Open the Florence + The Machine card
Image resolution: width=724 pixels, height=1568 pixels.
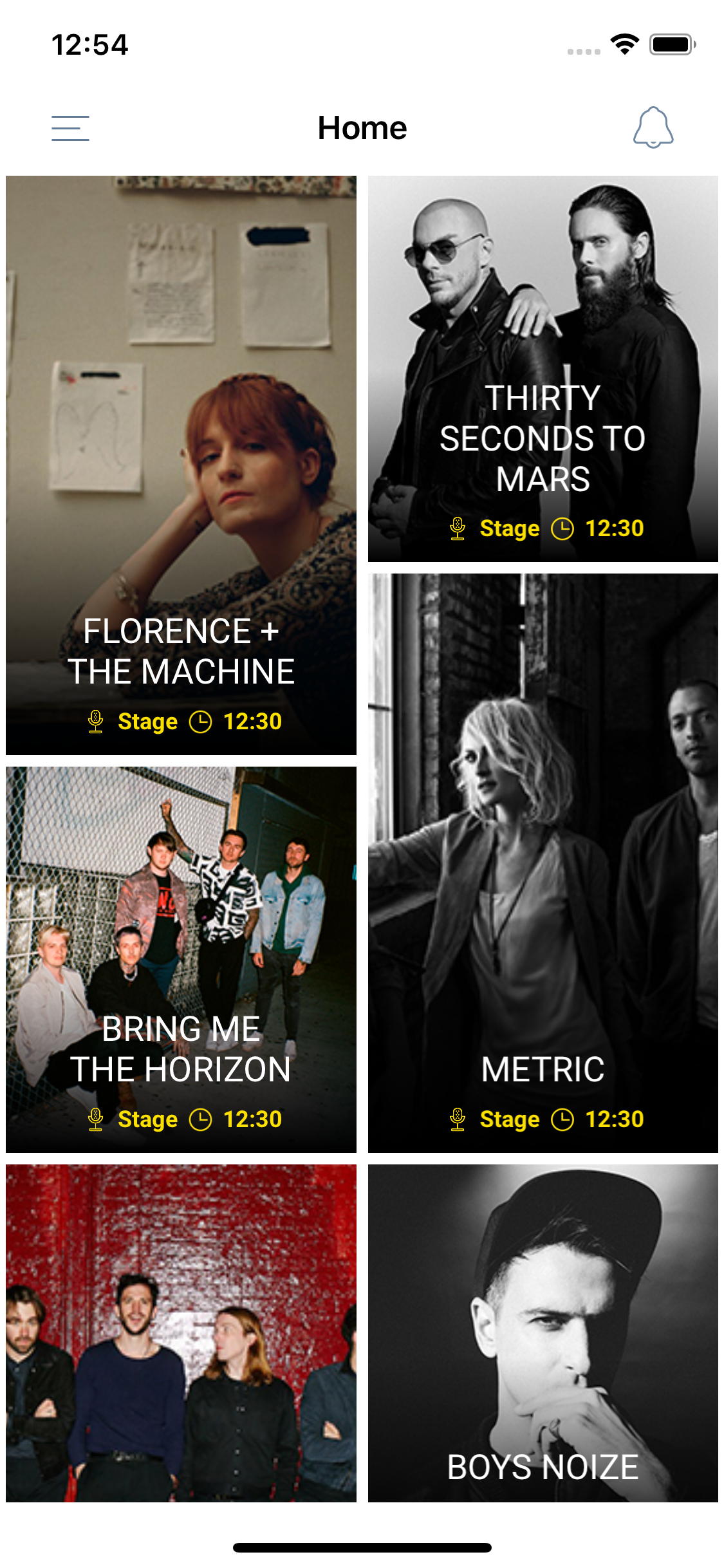click(x=181, y=465)
